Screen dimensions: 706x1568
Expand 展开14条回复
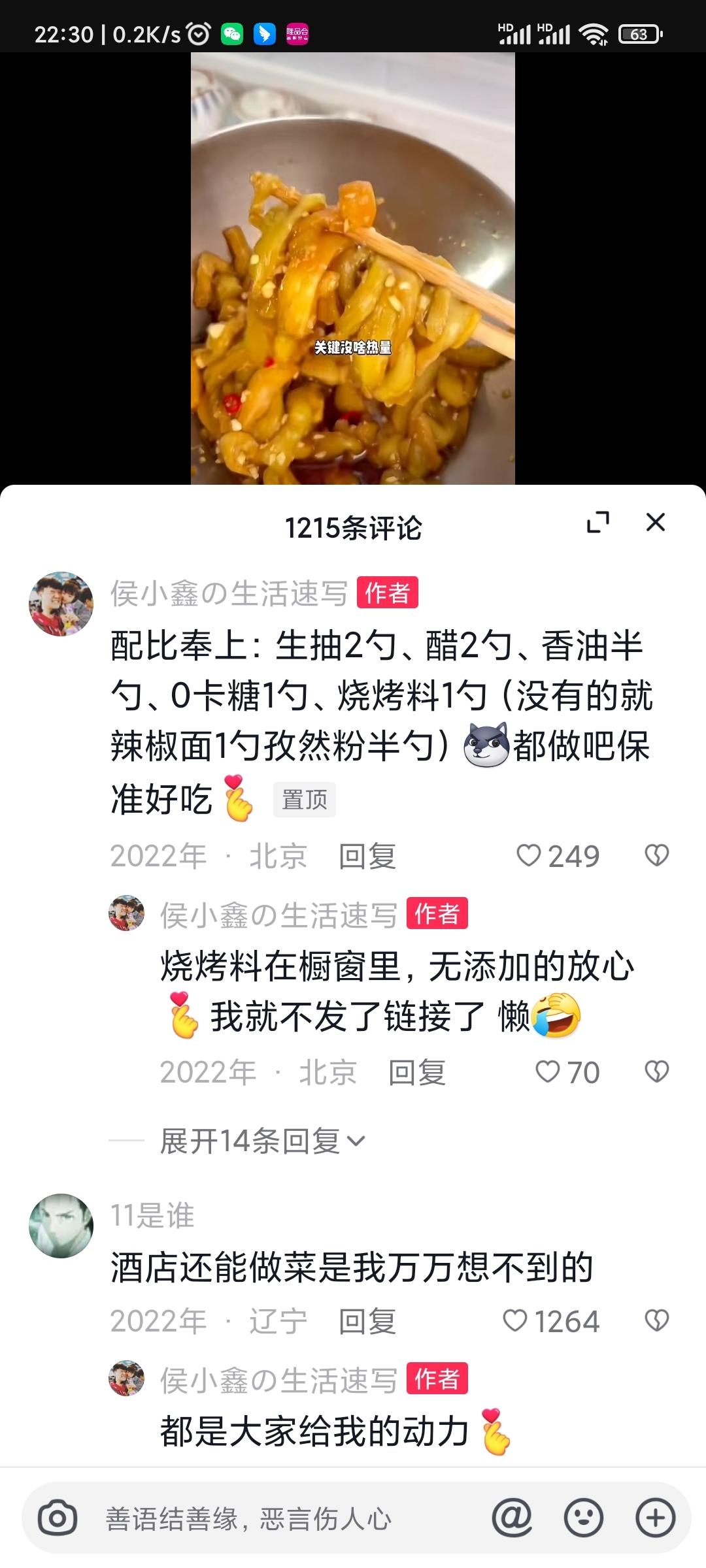point(261,1141)
